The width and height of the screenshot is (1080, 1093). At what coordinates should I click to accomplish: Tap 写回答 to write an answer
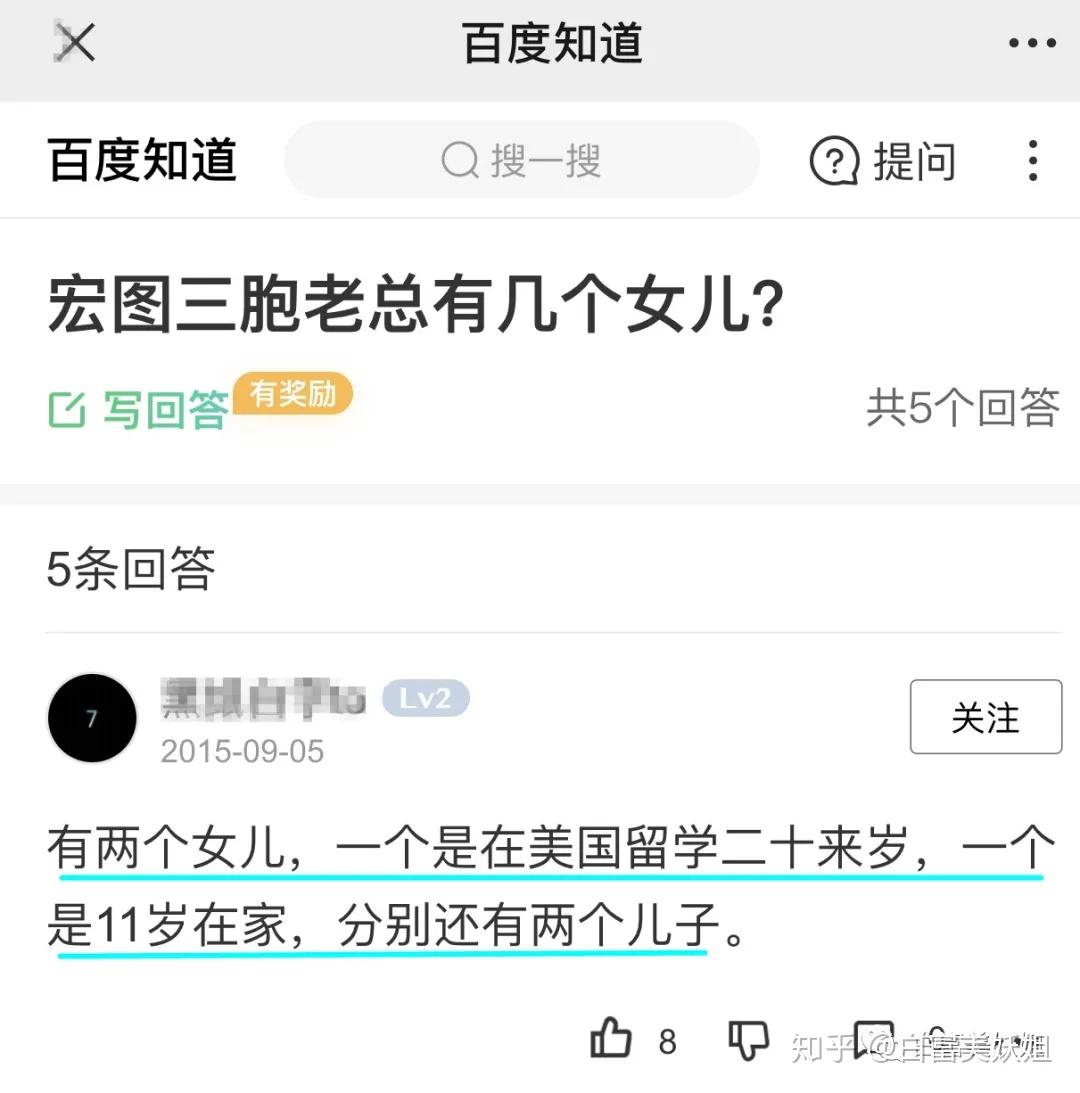tap(140, 409)
